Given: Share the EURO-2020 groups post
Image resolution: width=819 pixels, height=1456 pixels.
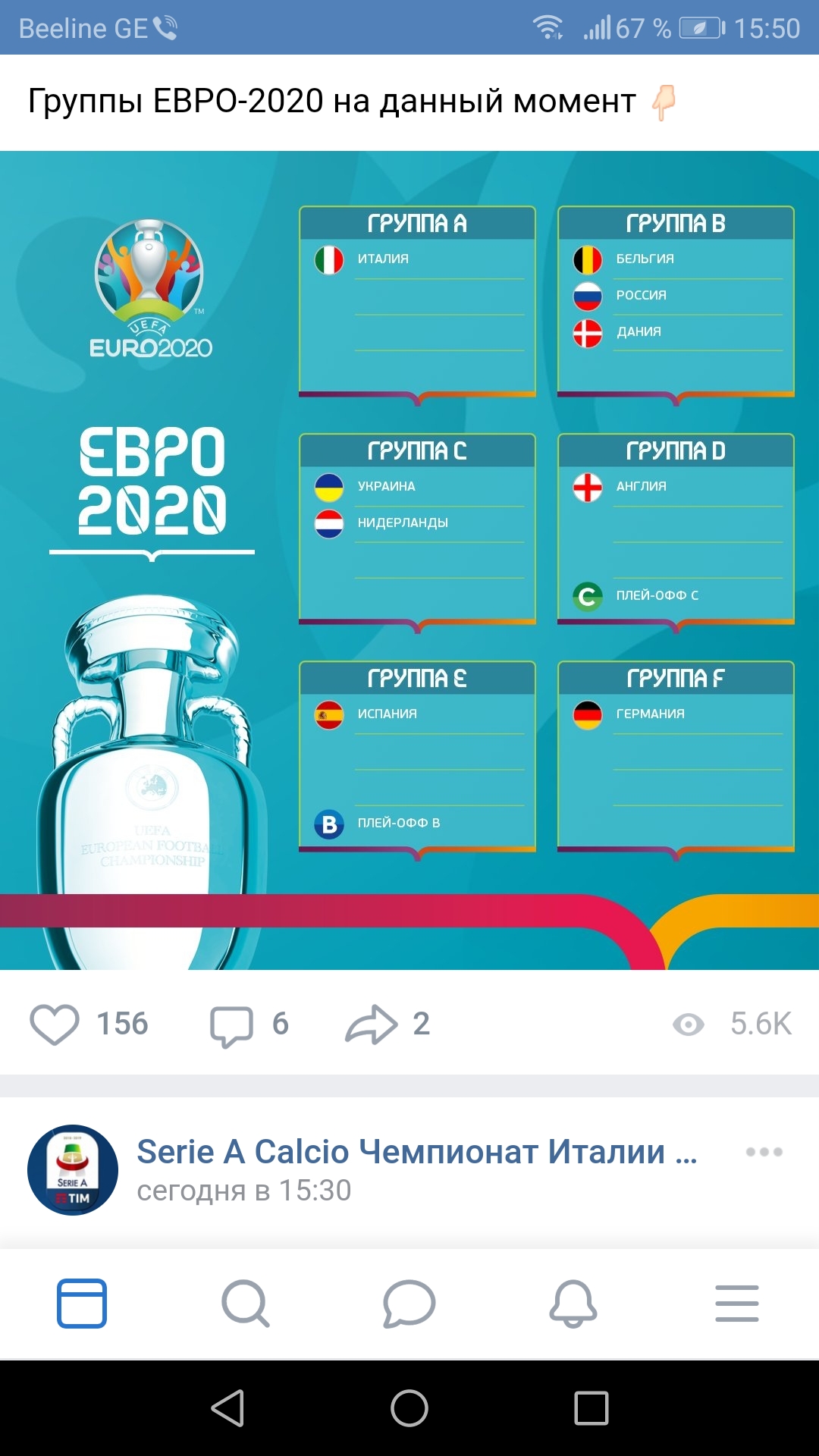Looking at the screenshot, I should (x=371, y=1025).
